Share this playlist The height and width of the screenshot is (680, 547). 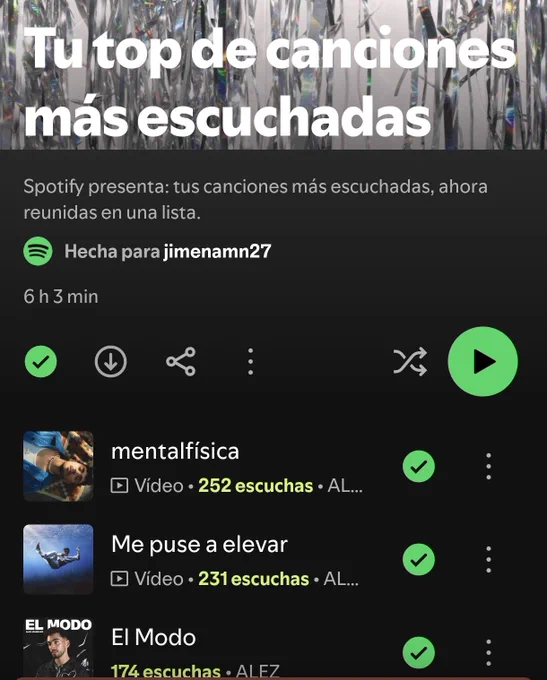[181, 361]
